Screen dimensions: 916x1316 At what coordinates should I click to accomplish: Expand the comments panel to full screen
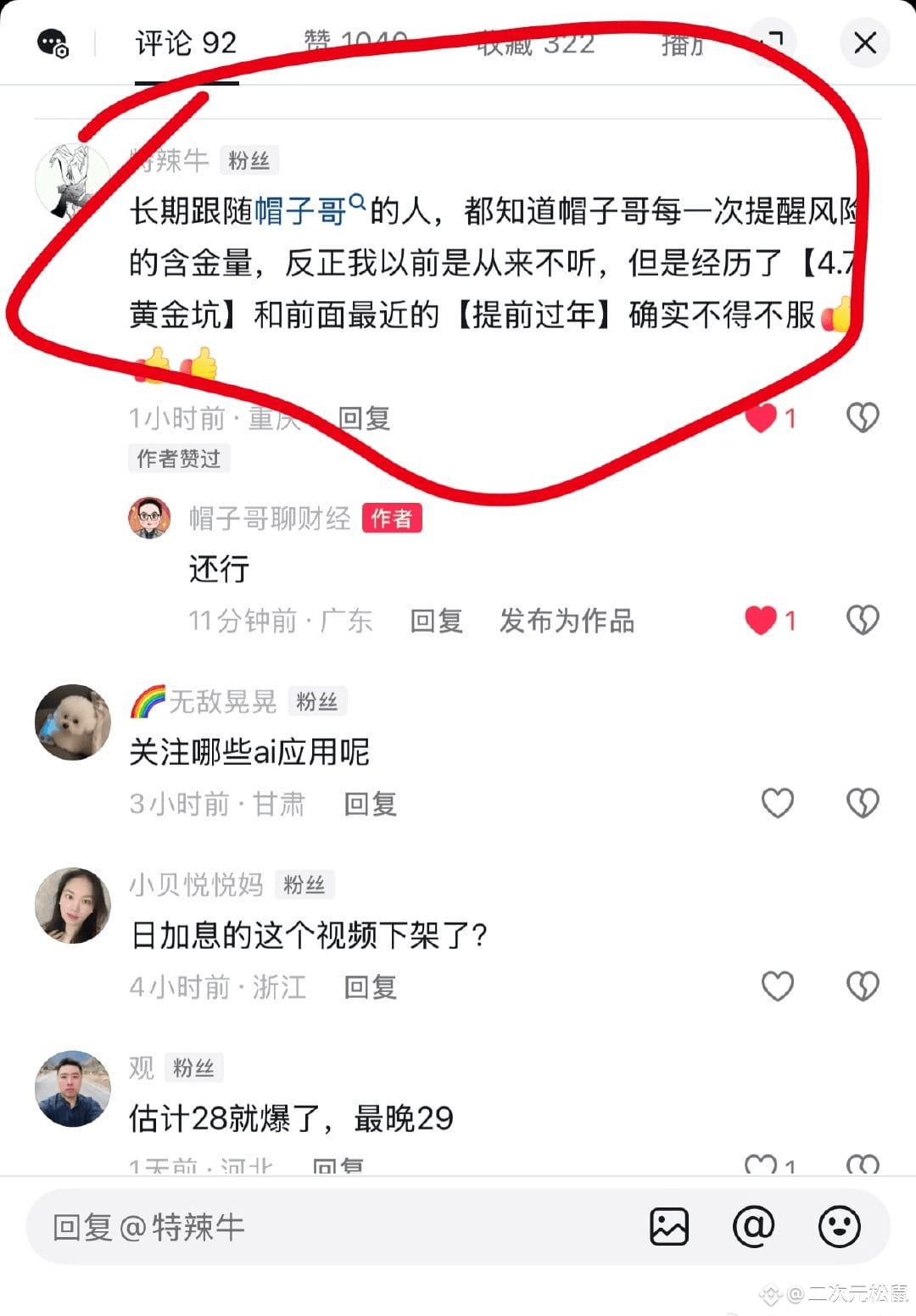pos(773,42)
